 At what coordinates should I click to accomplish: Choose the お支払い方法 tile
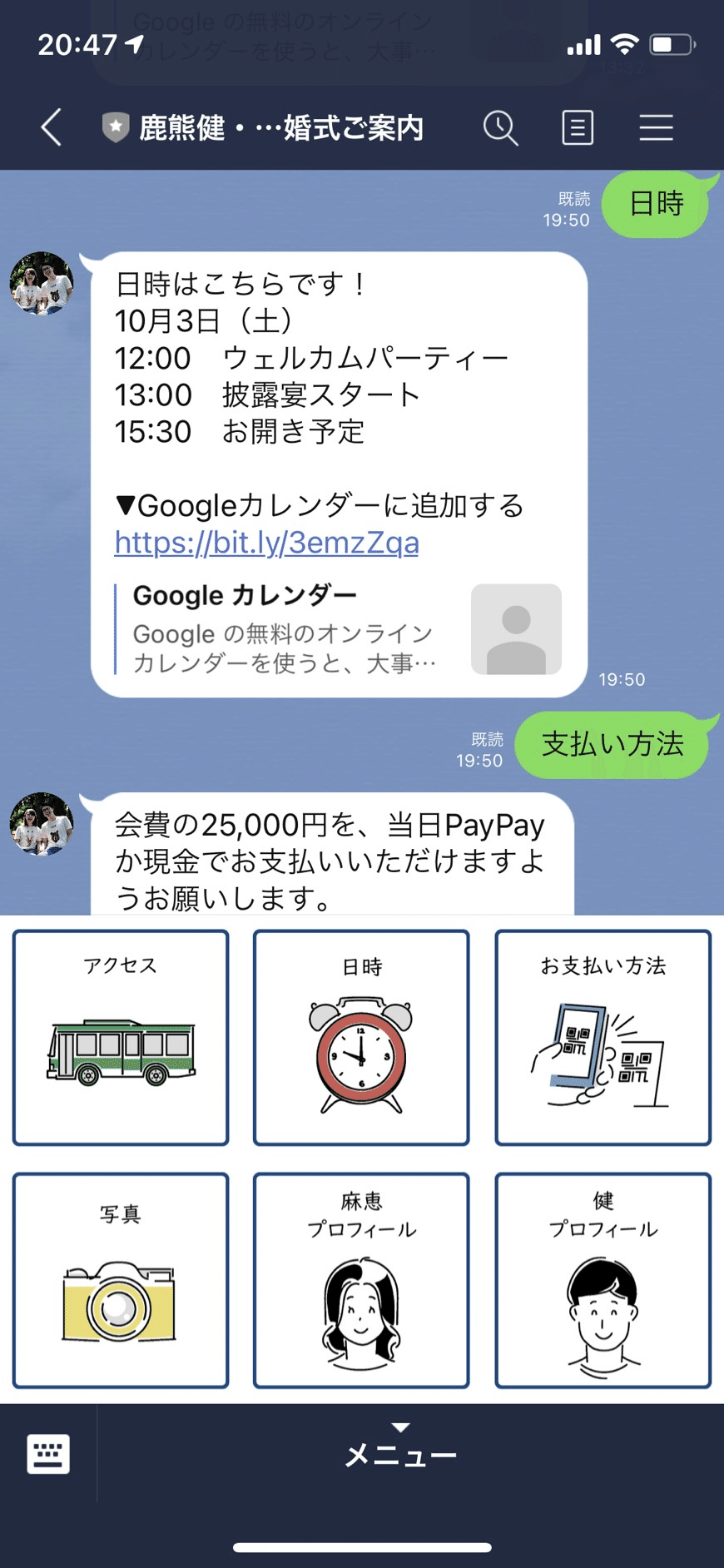click(603, 1037)
